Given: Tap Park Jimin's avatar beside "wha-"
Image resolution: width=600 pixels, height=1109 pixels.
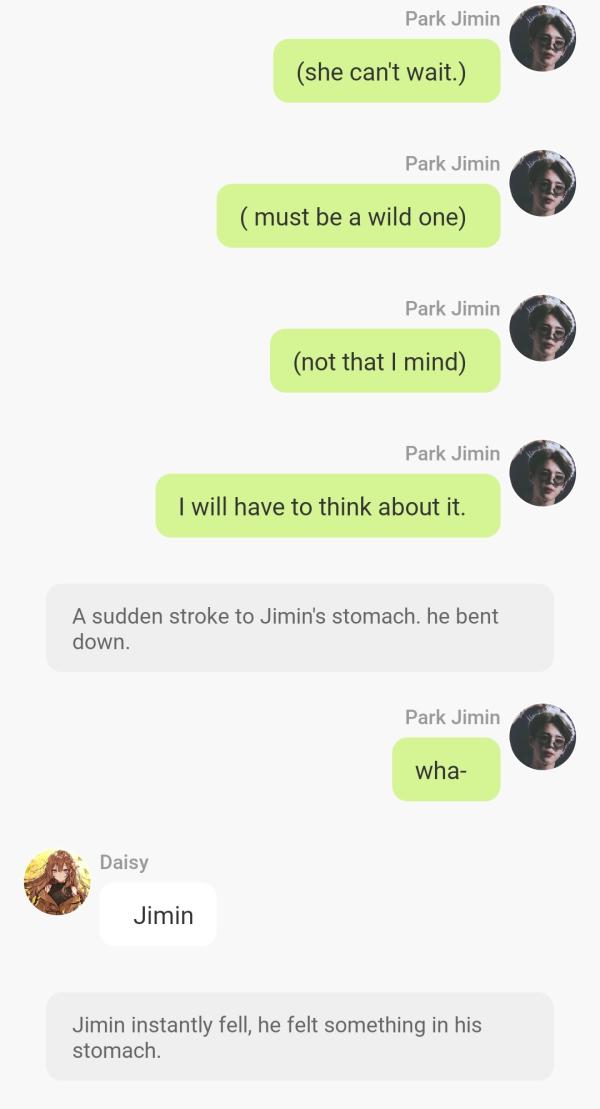Looking at the screenshot, I should [x=542, y=736].
